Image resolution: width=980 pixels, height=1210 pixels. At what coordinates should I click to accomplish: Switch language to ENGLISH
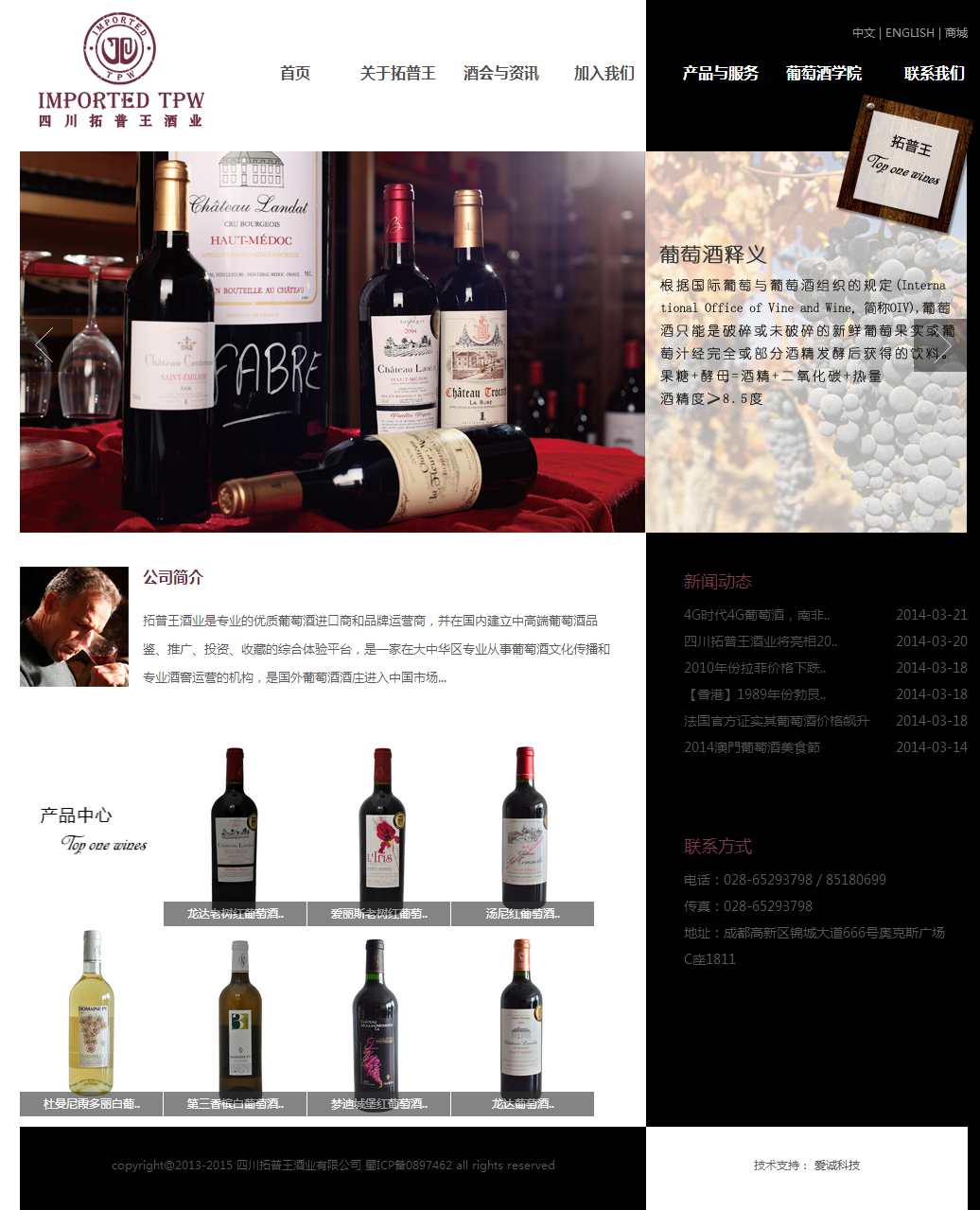(909, 33)
